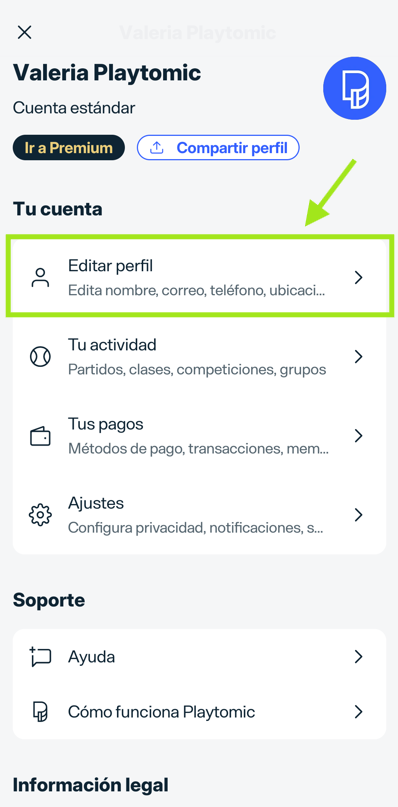Open Tu actividad
The width and height of the screenshot is (398, 807).
coord(199,357)
